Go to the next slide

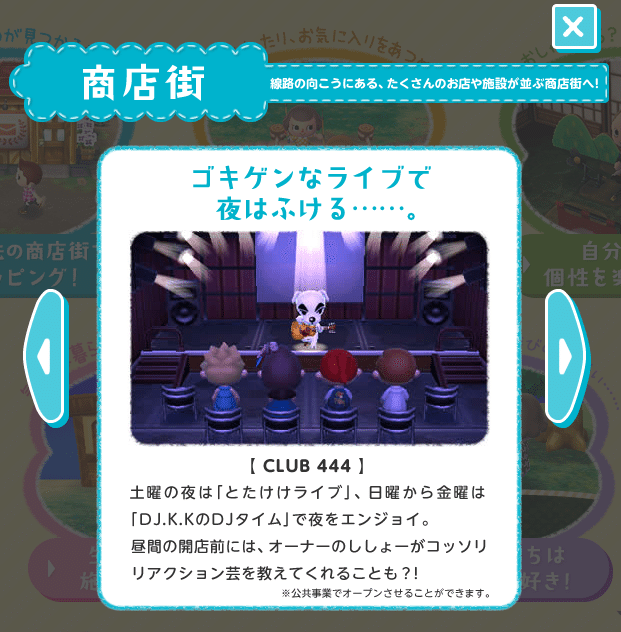coord(565,355)
